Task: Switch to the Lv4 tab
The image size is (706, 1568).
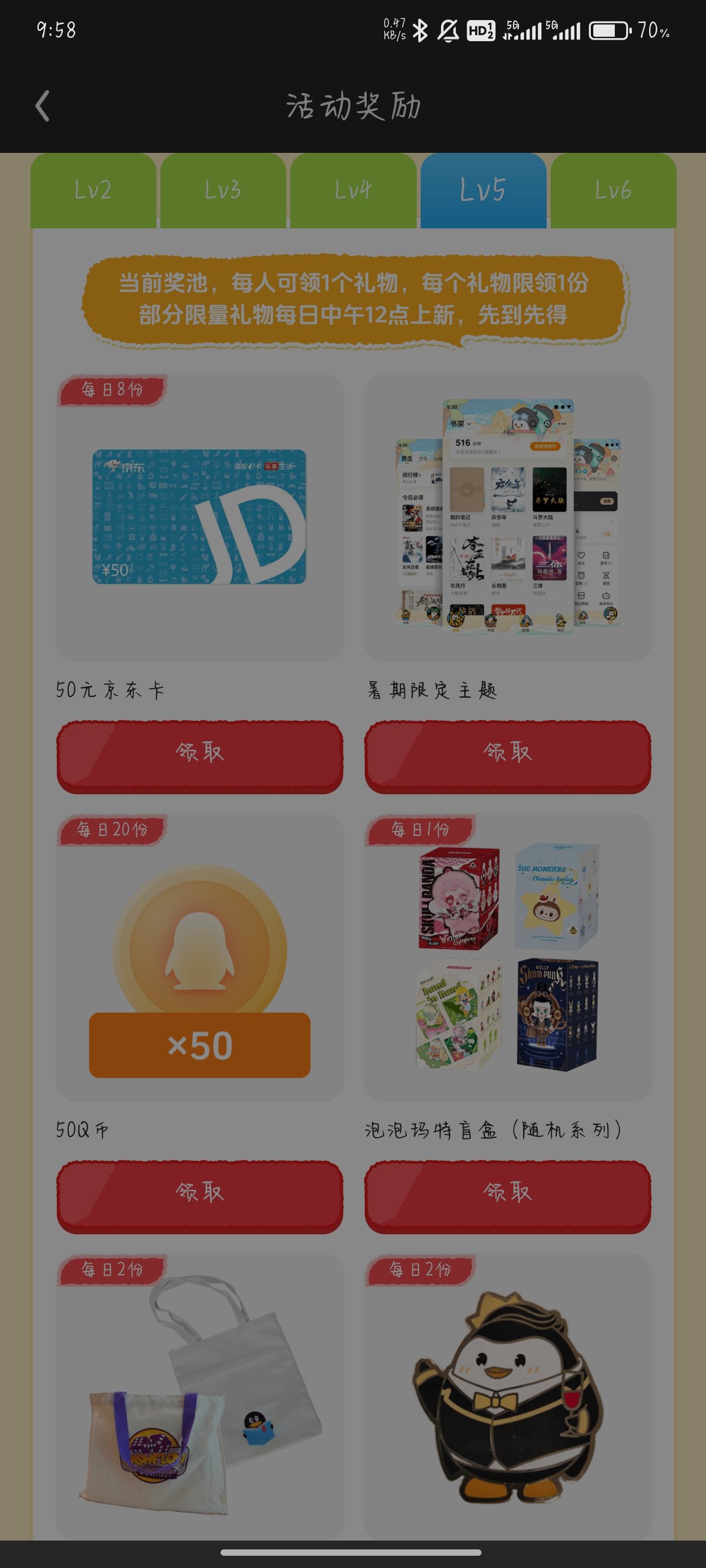Action: 353,191
